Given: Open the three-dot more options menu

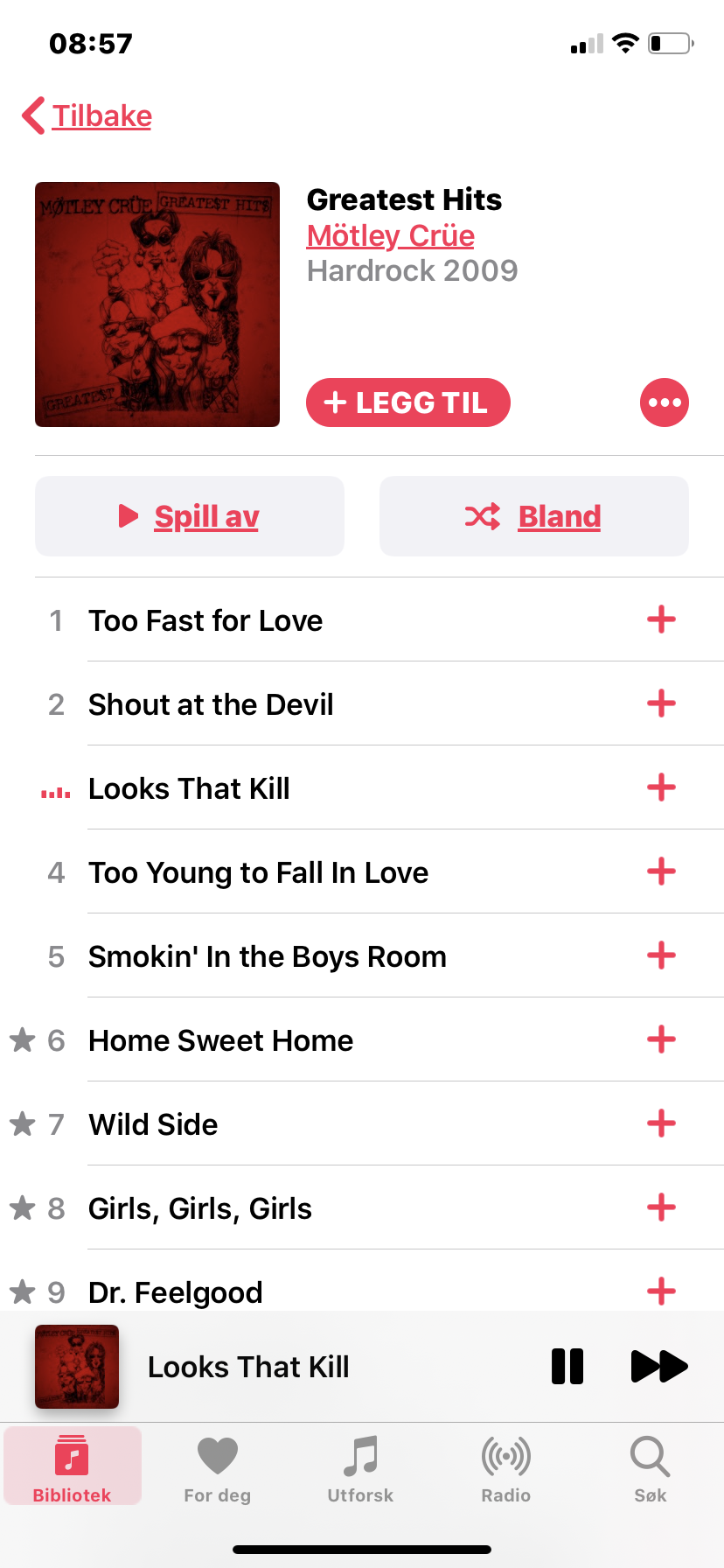Looking at the screenshot, I should [665, 402].
